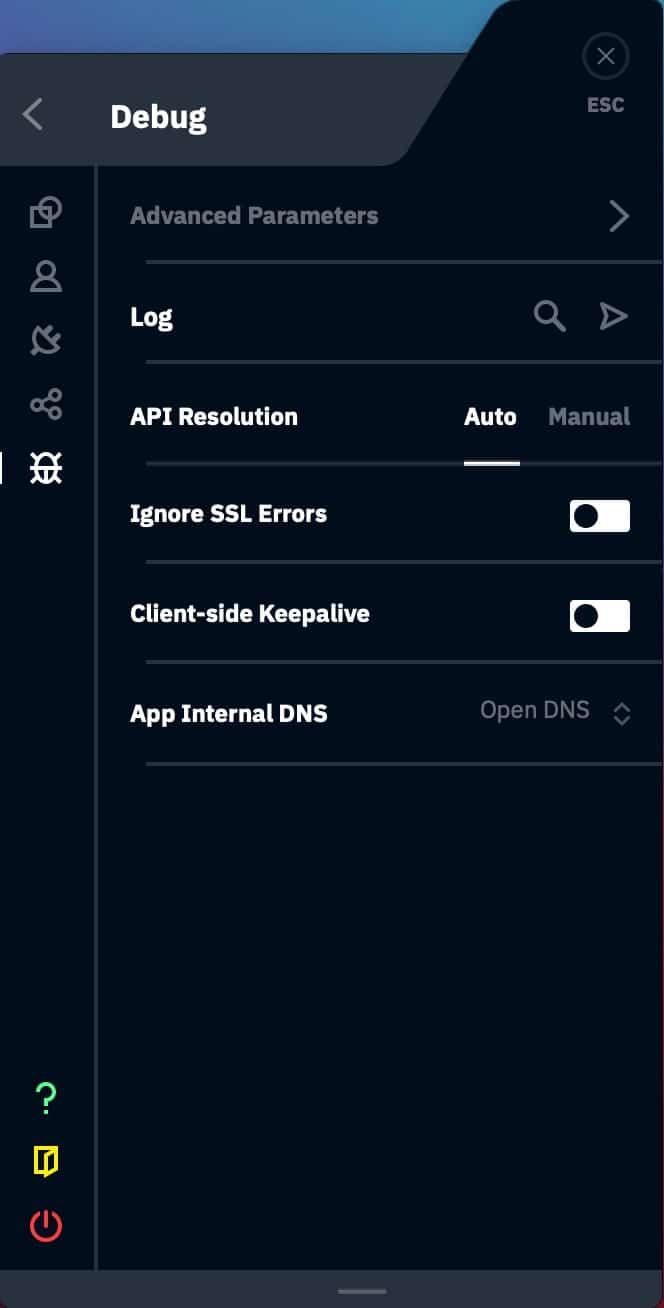Open the share nodes sidebar section
Screen dimensions: 664x1308
[46, 404]
